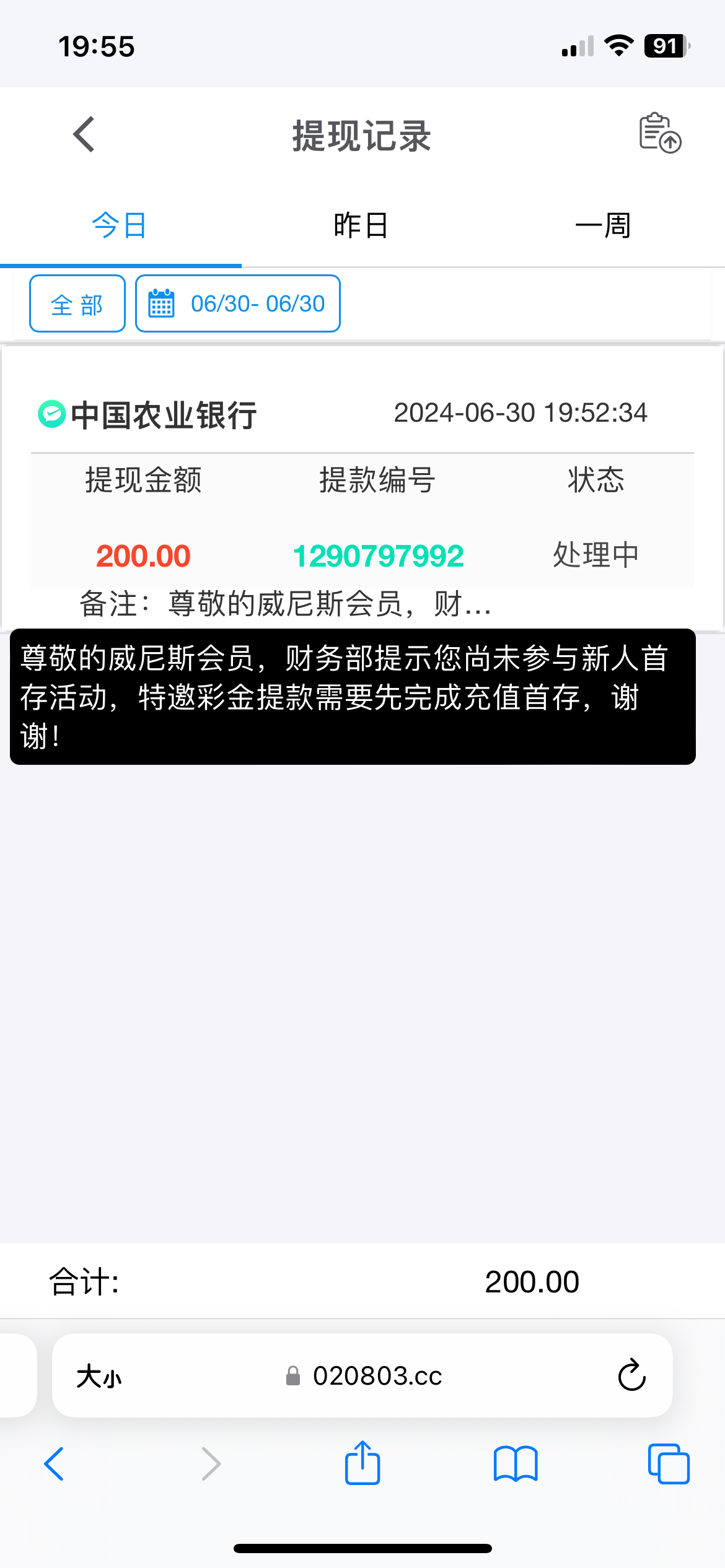Tap the lock icon in address bar
Screen dimensions: 725x1568
(x=292, y=1376)
